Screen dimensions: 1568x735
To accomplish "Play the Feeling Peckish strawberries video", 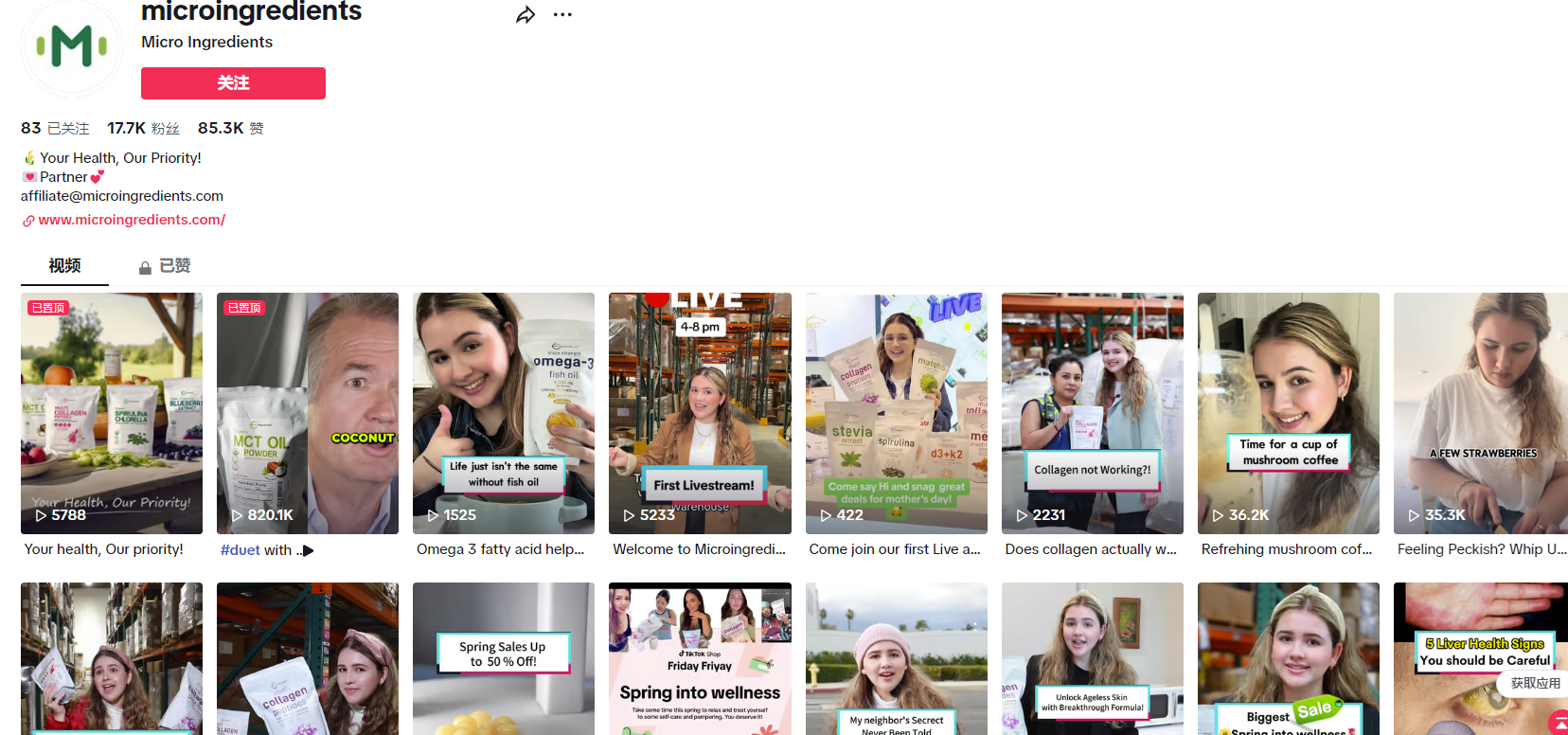I will pos(1480,413).
